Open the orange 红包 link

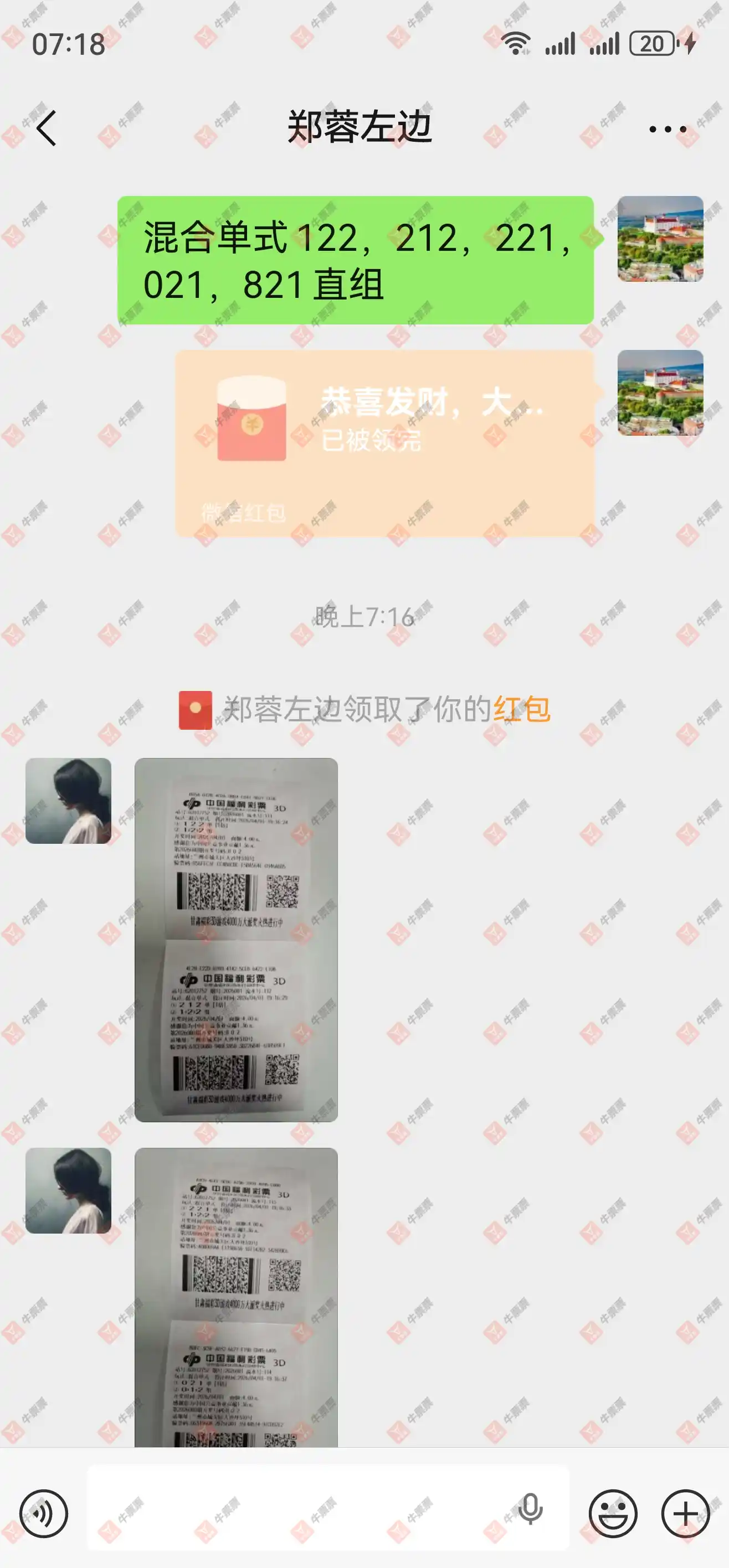tap(522, 709)
